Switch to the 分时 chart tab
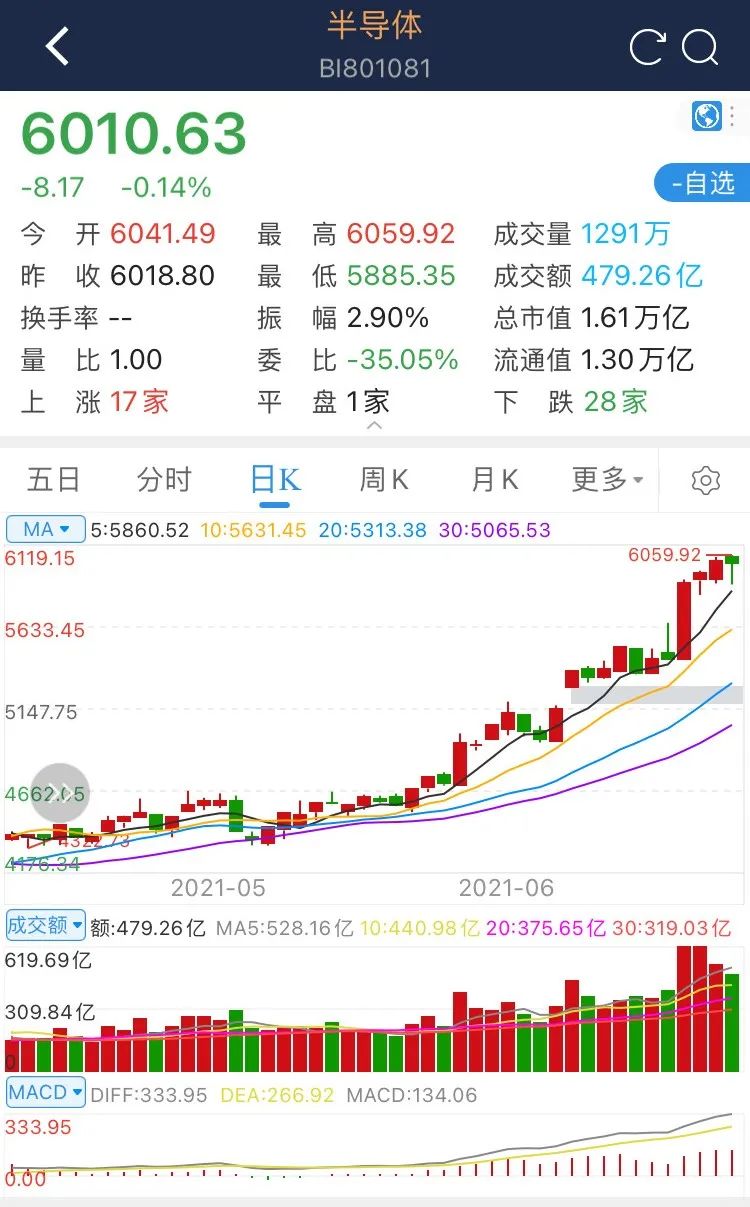The height and width of the screenshot is (1207, 750). click(164, 480)
